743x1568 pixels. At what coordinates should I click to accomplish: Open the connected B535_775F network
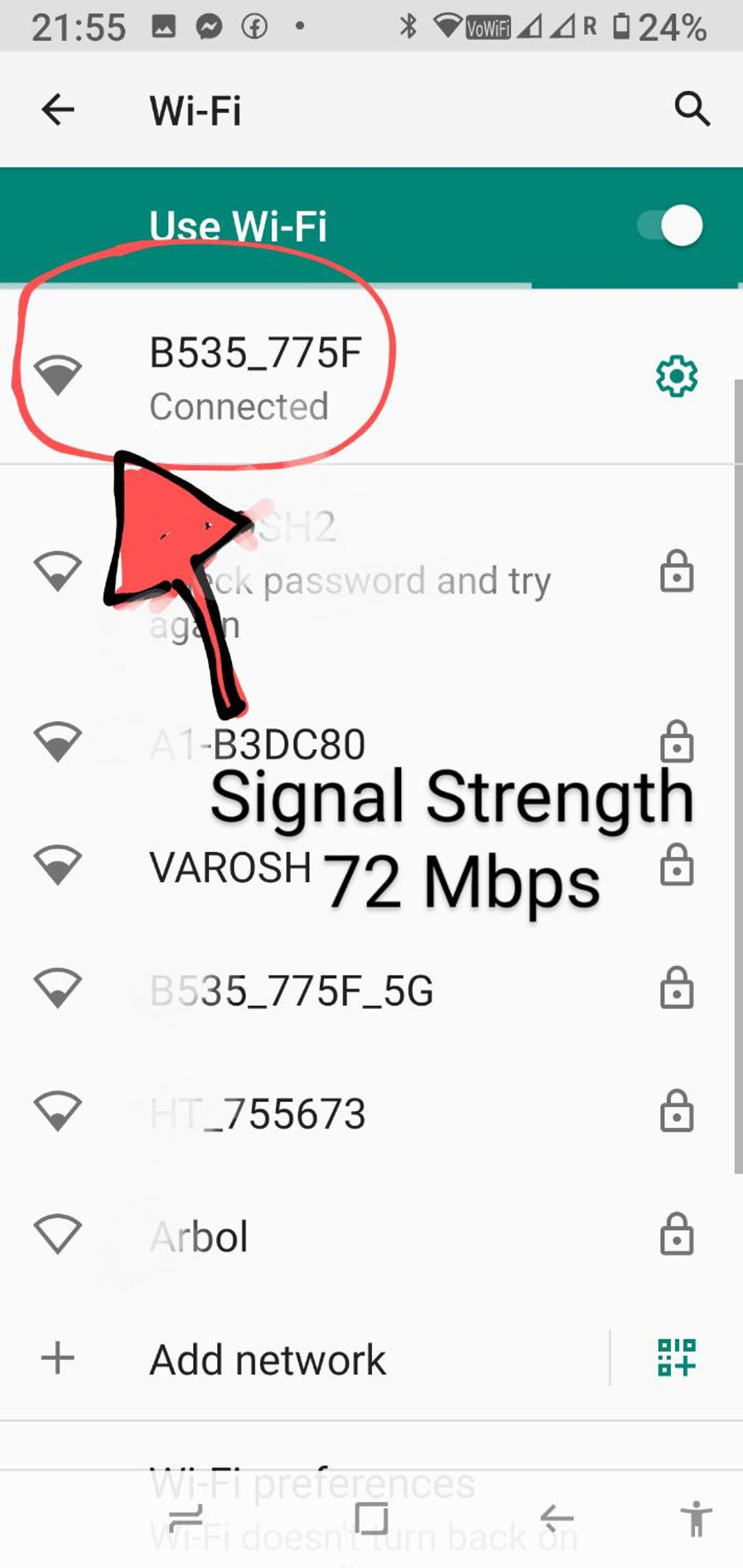tap(256, 377)
